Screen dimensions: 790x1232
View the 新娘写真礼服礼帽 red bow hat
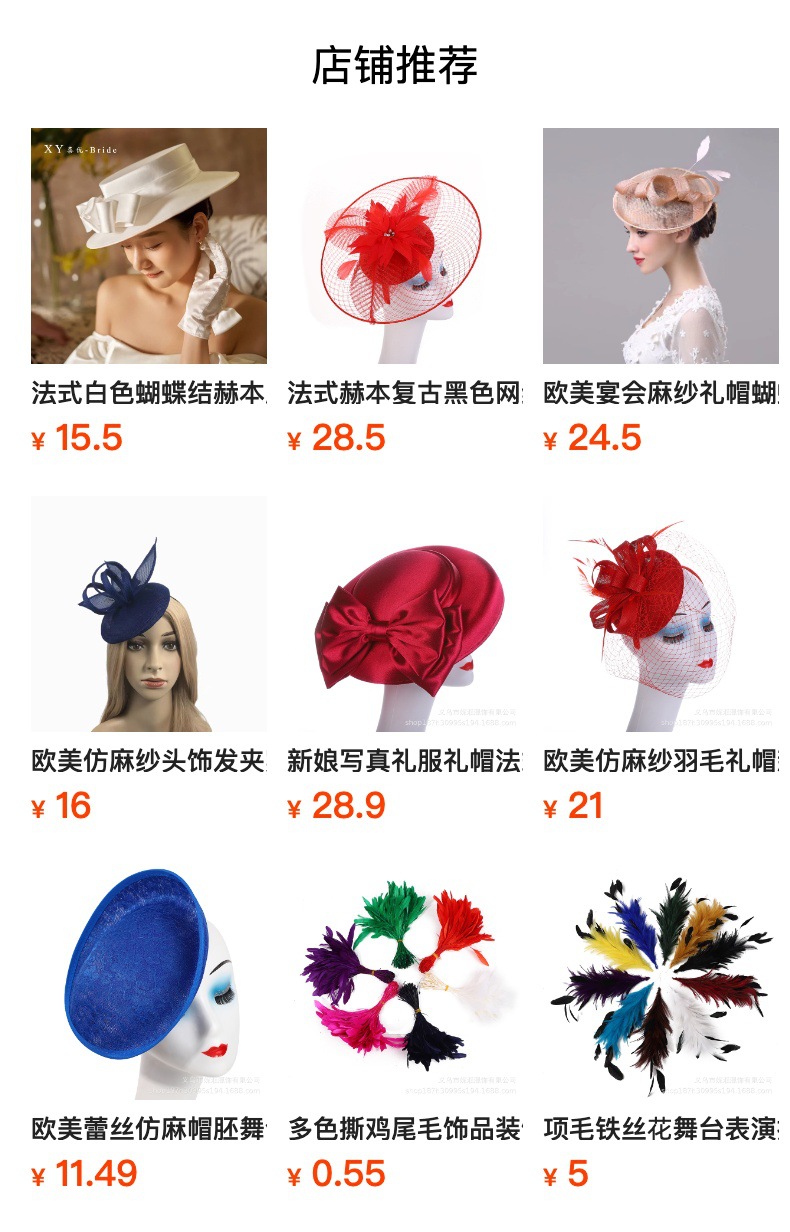405,614
